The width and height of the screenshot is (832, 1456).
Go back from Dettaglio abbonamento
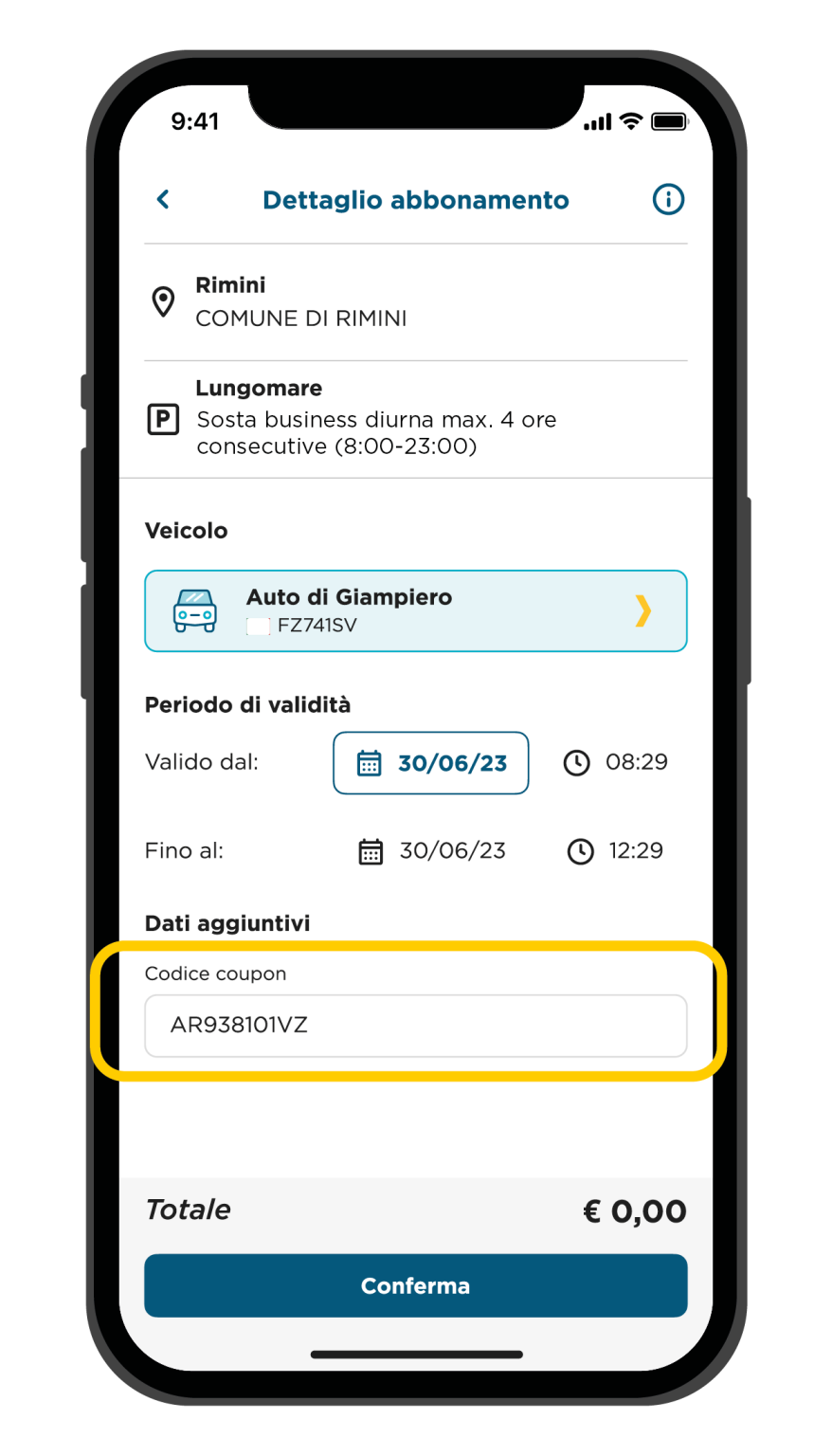pos(163,199)
